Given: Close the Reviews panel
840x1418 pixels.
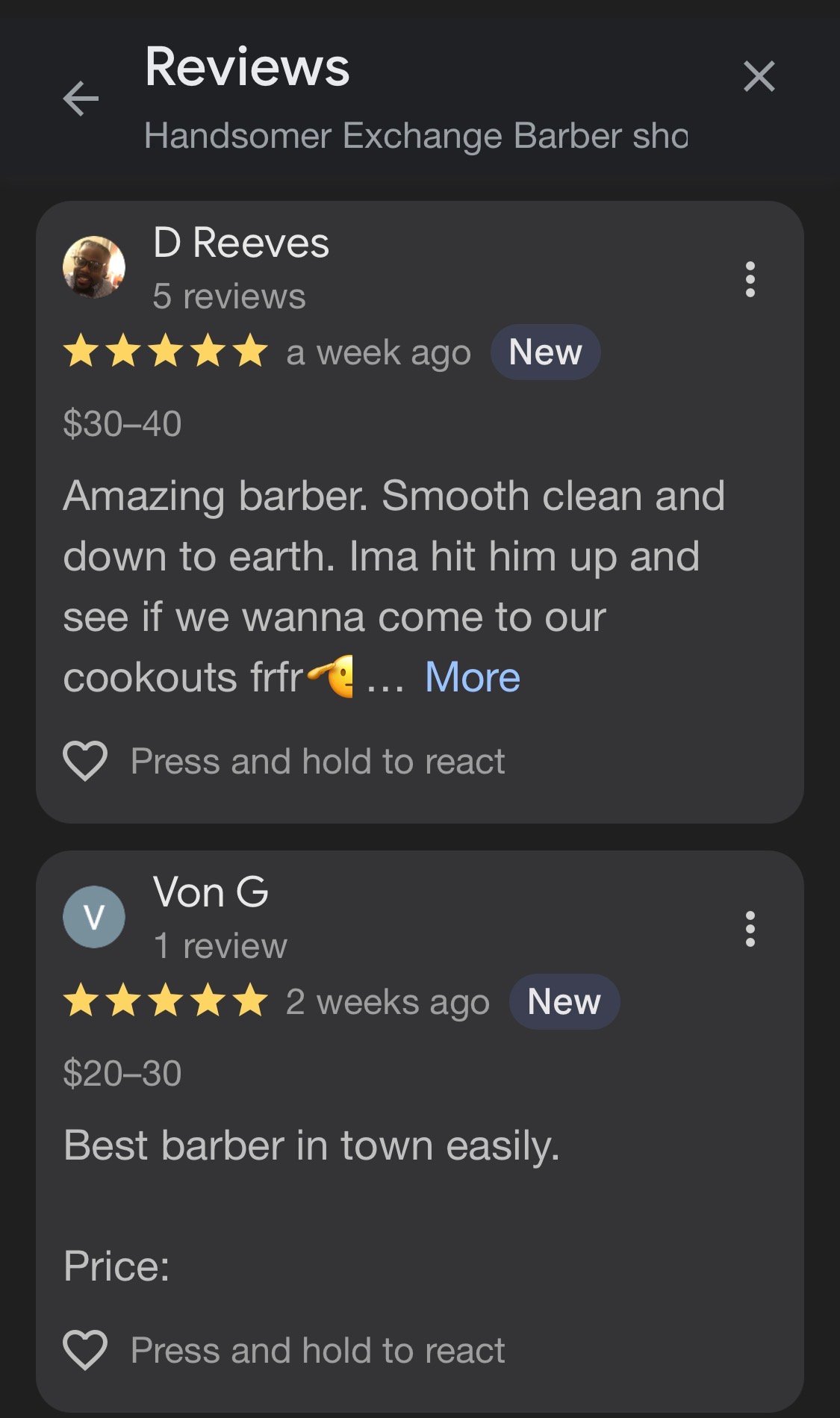Looking at the screenshot, I should (x=759, y=76).
